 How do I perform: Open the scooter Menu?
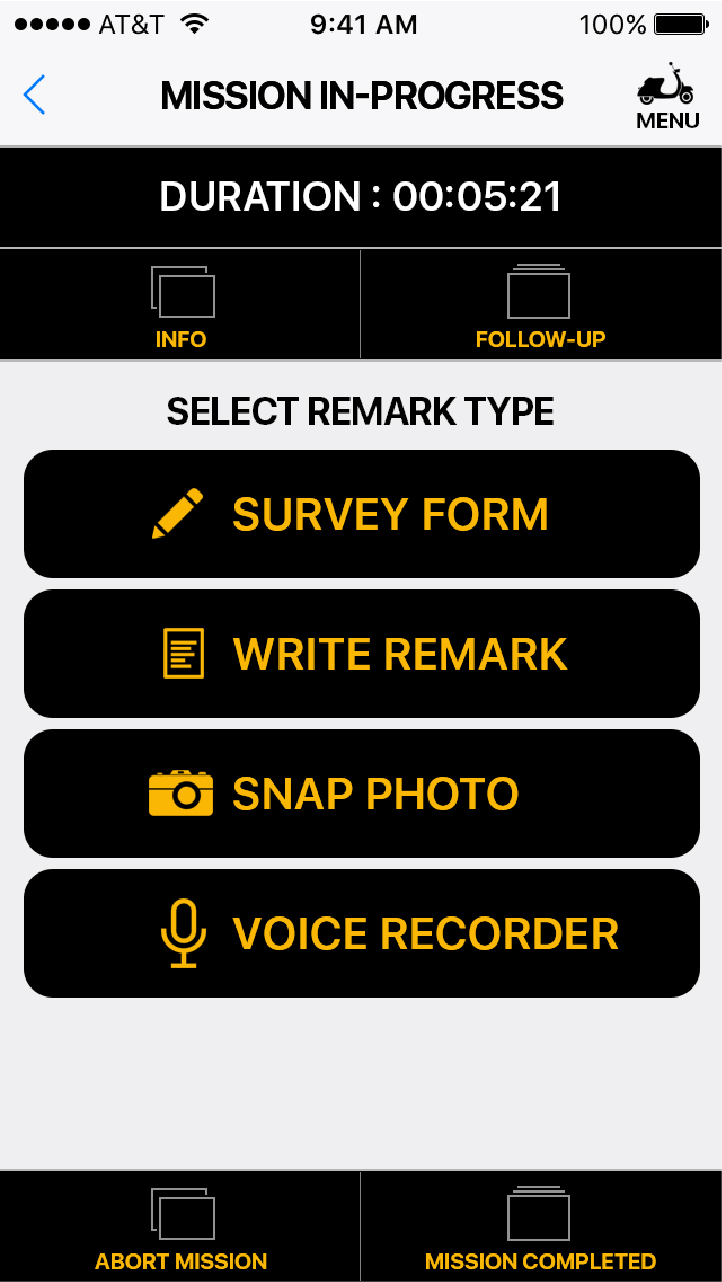click(667, 97)
